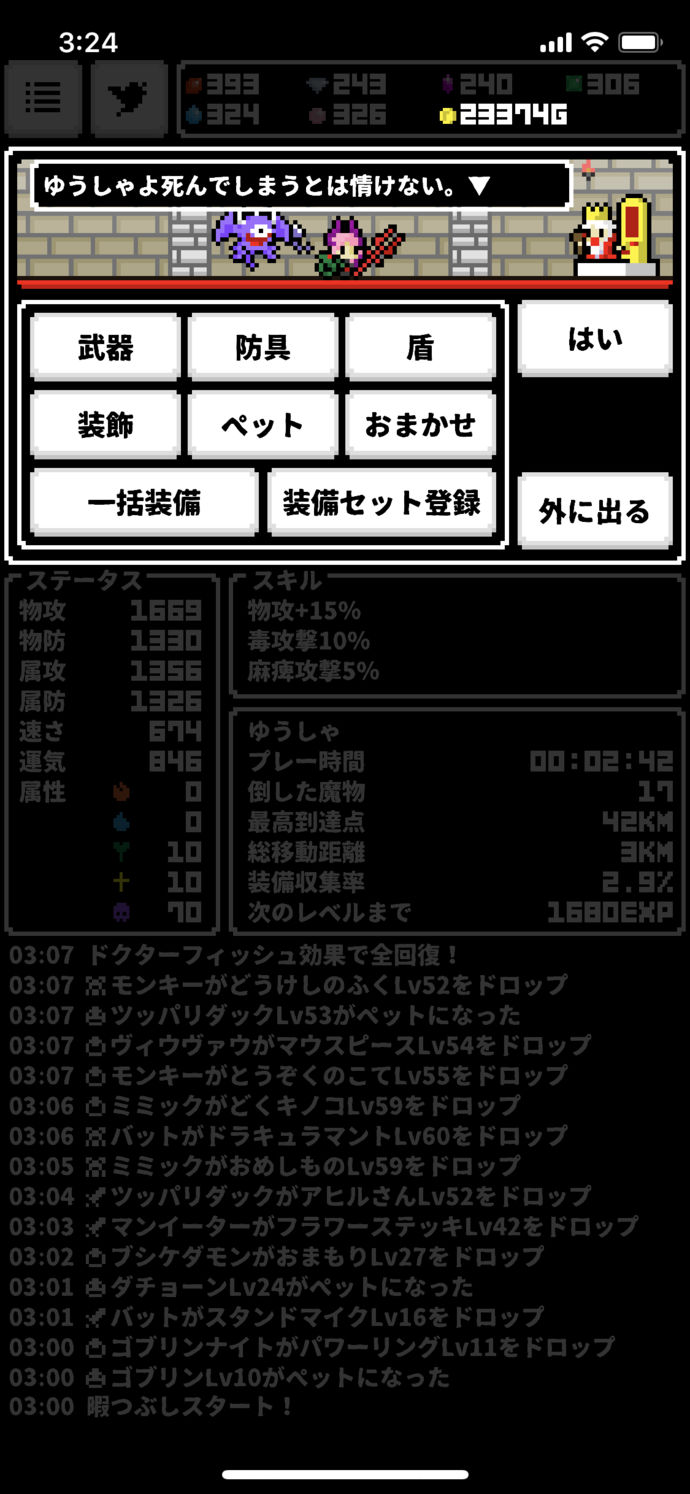Image resolution: width=690 pixels, height=1494 pixels.
Task: Register an equipment set via 装備セット登録
Action: [x=381, y=502]
